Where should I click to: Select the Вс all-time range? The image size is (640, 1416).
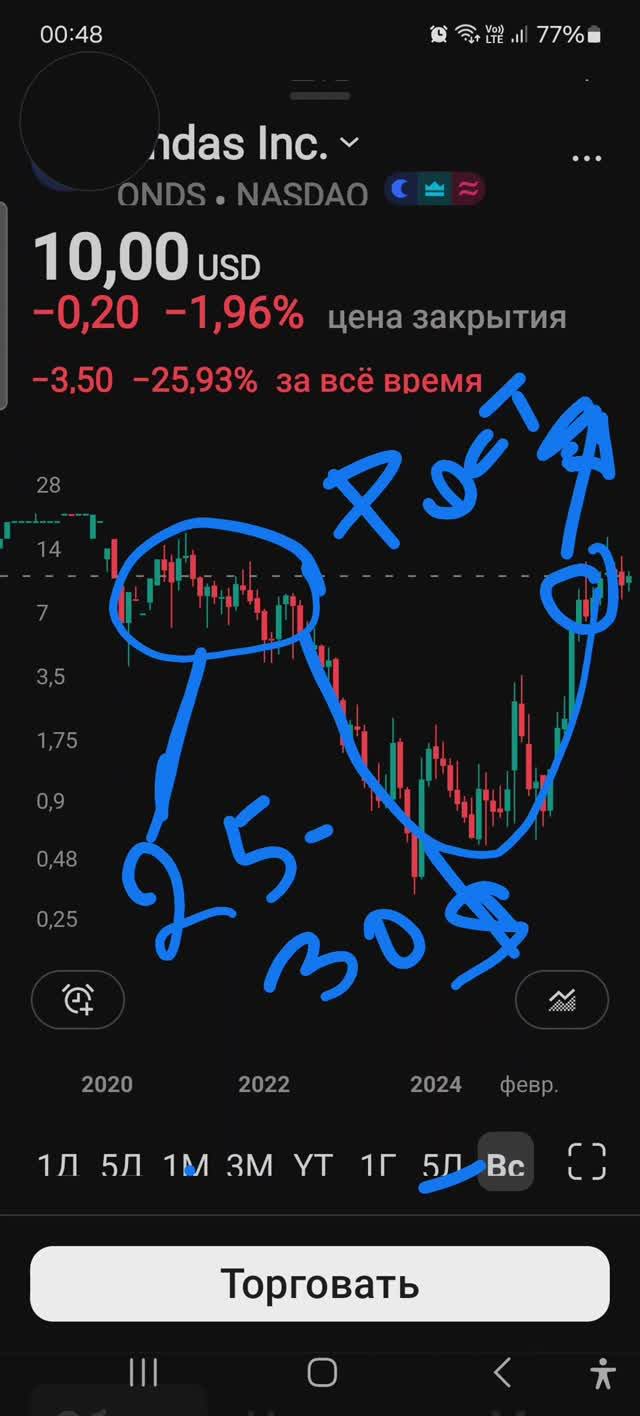tap(505, 1165)
